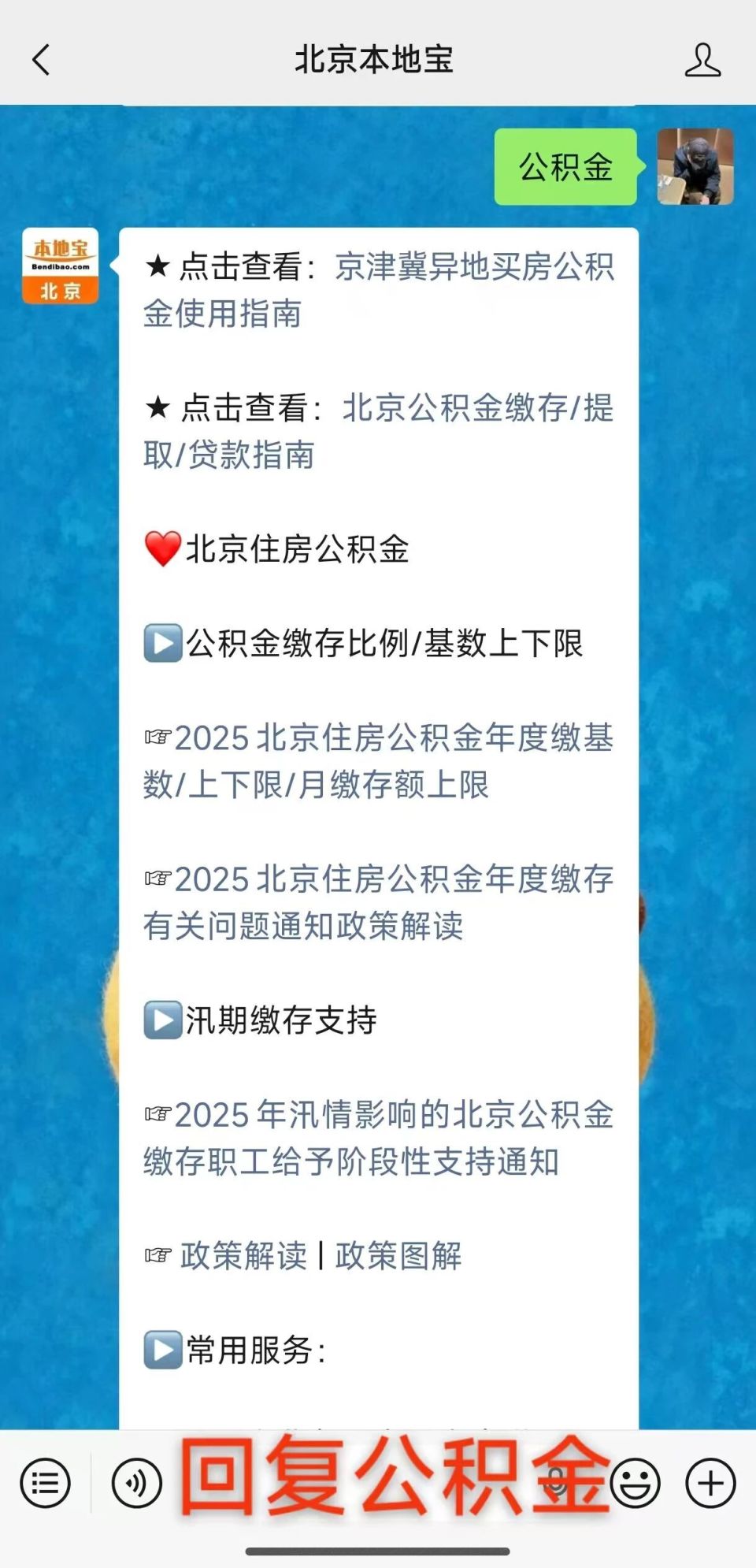Tap the 本地宝北京 account avatar icon

60,266
